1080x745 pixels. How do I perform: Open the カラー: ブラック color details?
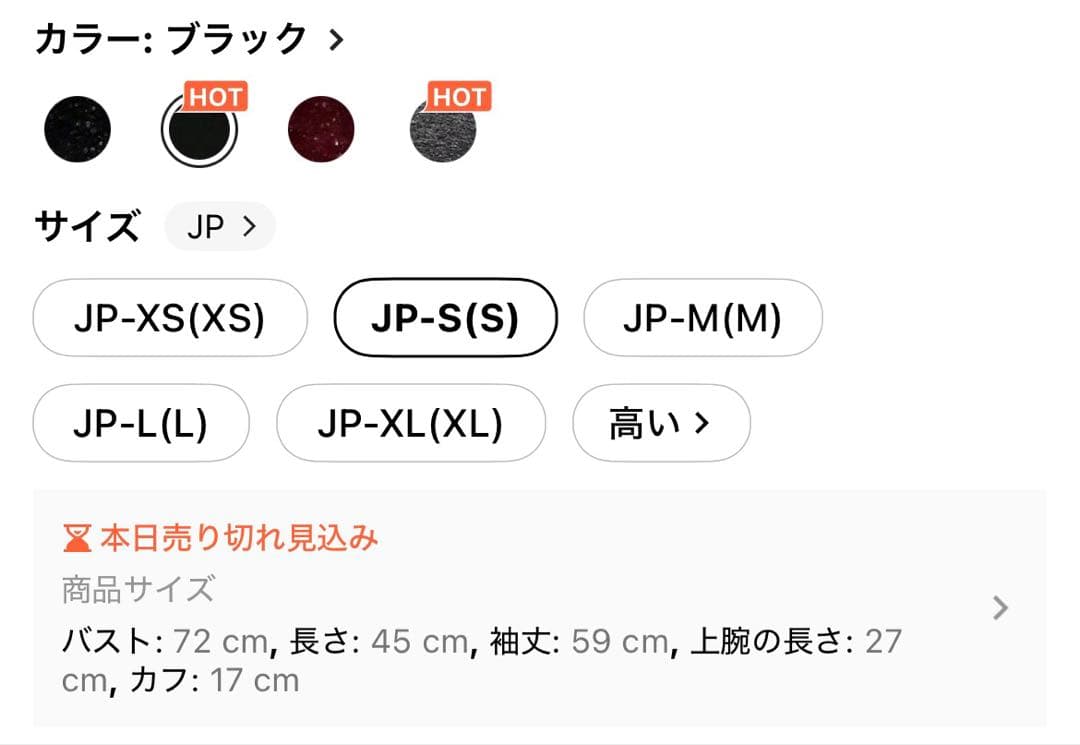(189, 39)
